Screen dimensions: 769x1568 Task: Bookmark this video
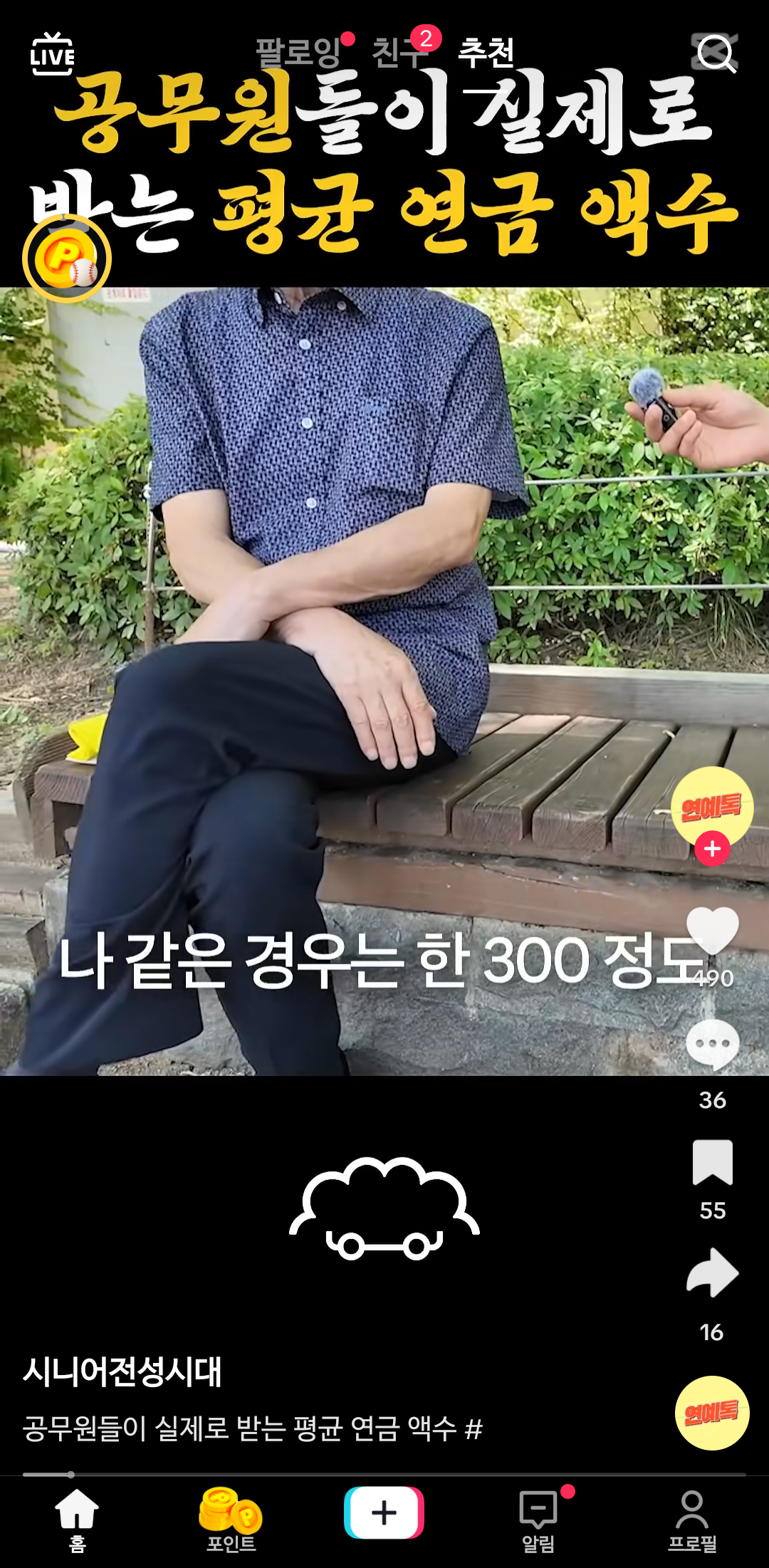[713, 1161]
